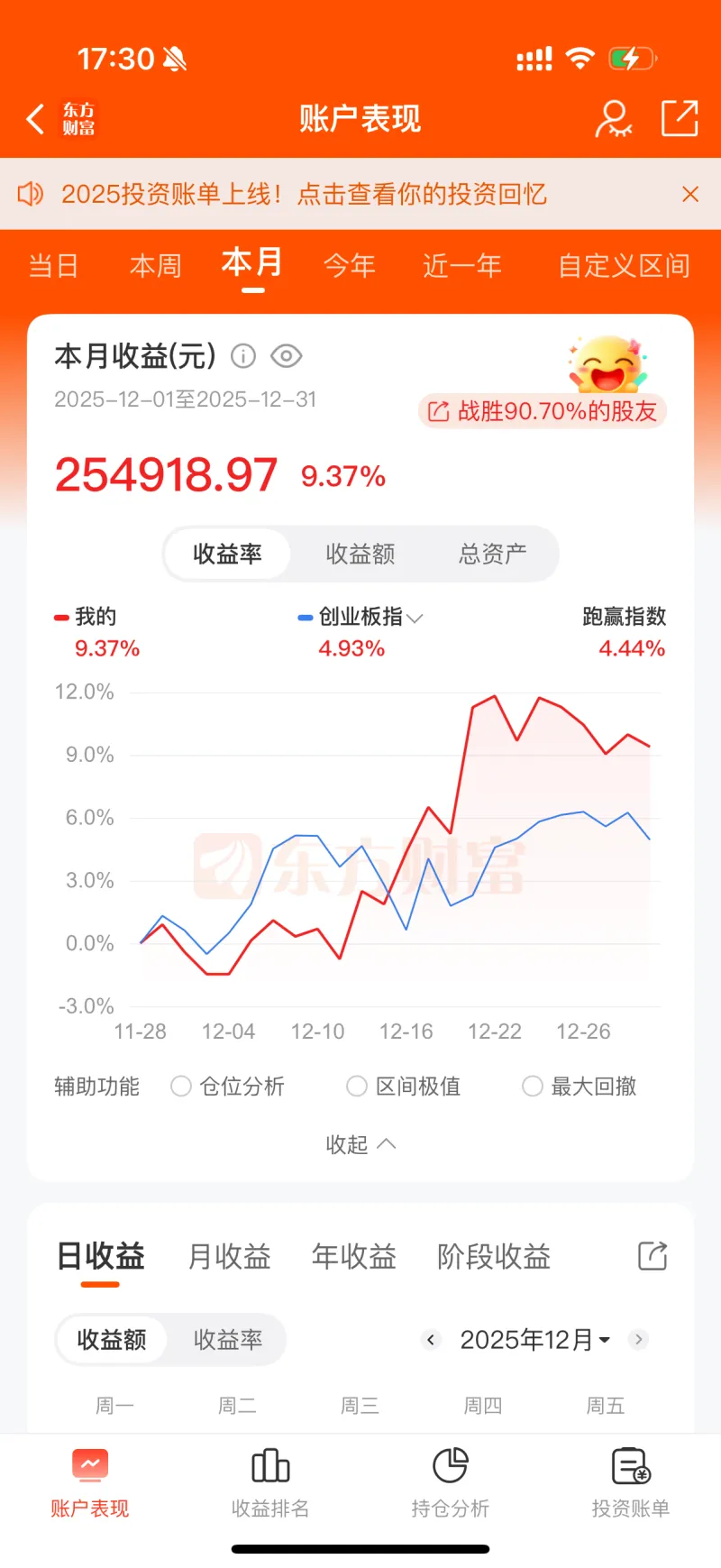Screen dimensions: 721x1568
Task: Hide earnings with the eye icon
Action: click(x=286, y=356)
